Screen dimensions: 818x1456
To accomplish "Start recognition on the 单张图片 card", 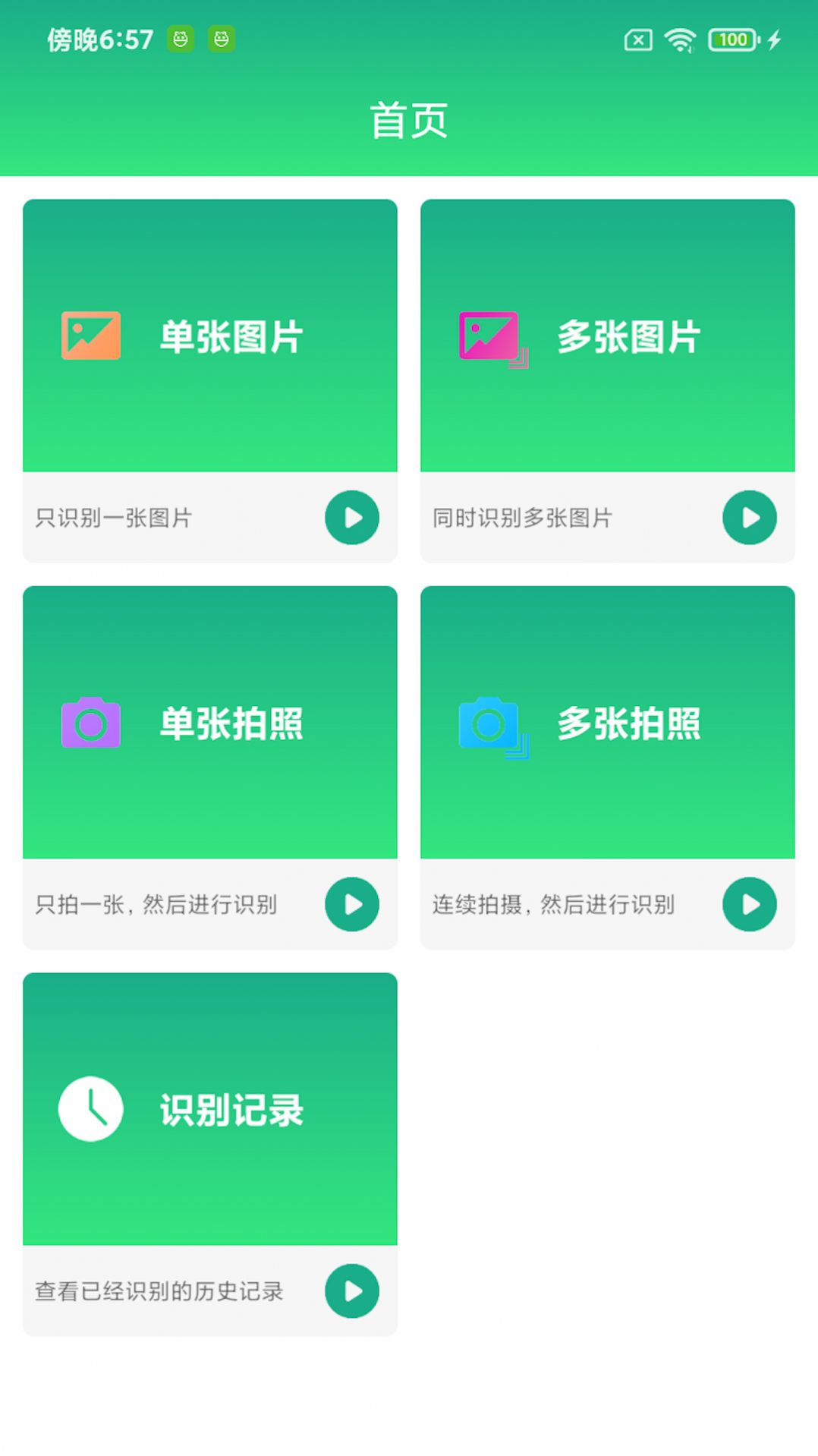I will pos(351,518).
